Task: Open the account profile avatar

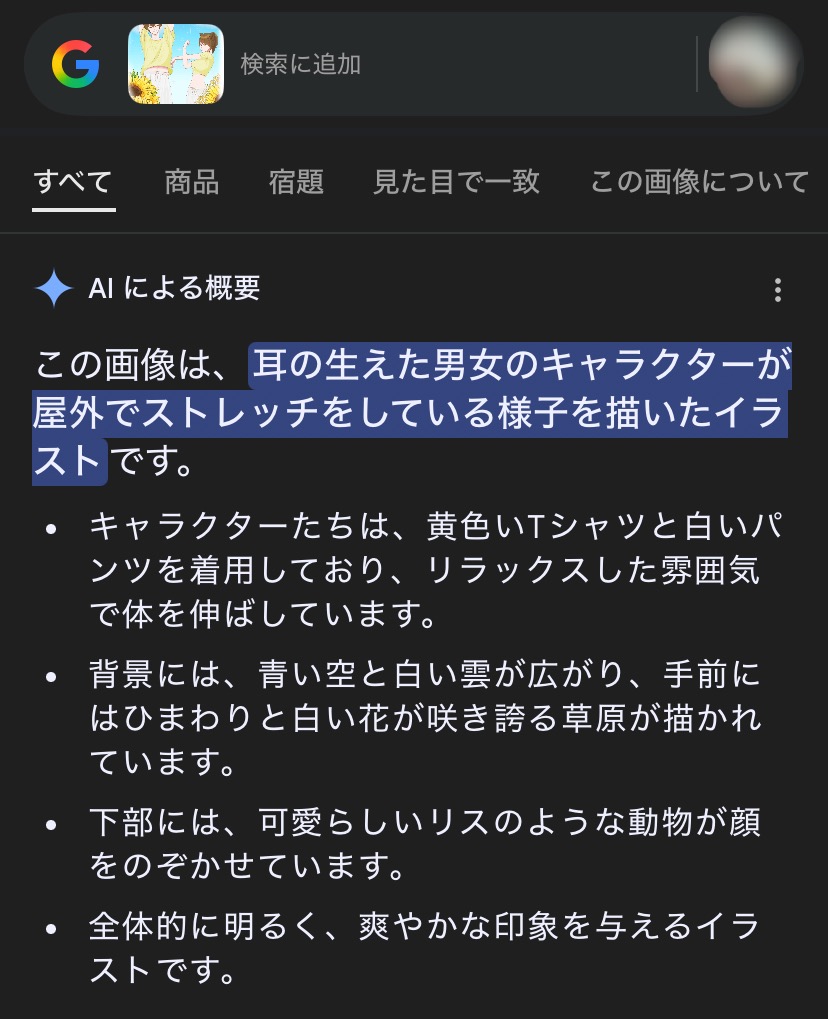Action: [755, 62]
